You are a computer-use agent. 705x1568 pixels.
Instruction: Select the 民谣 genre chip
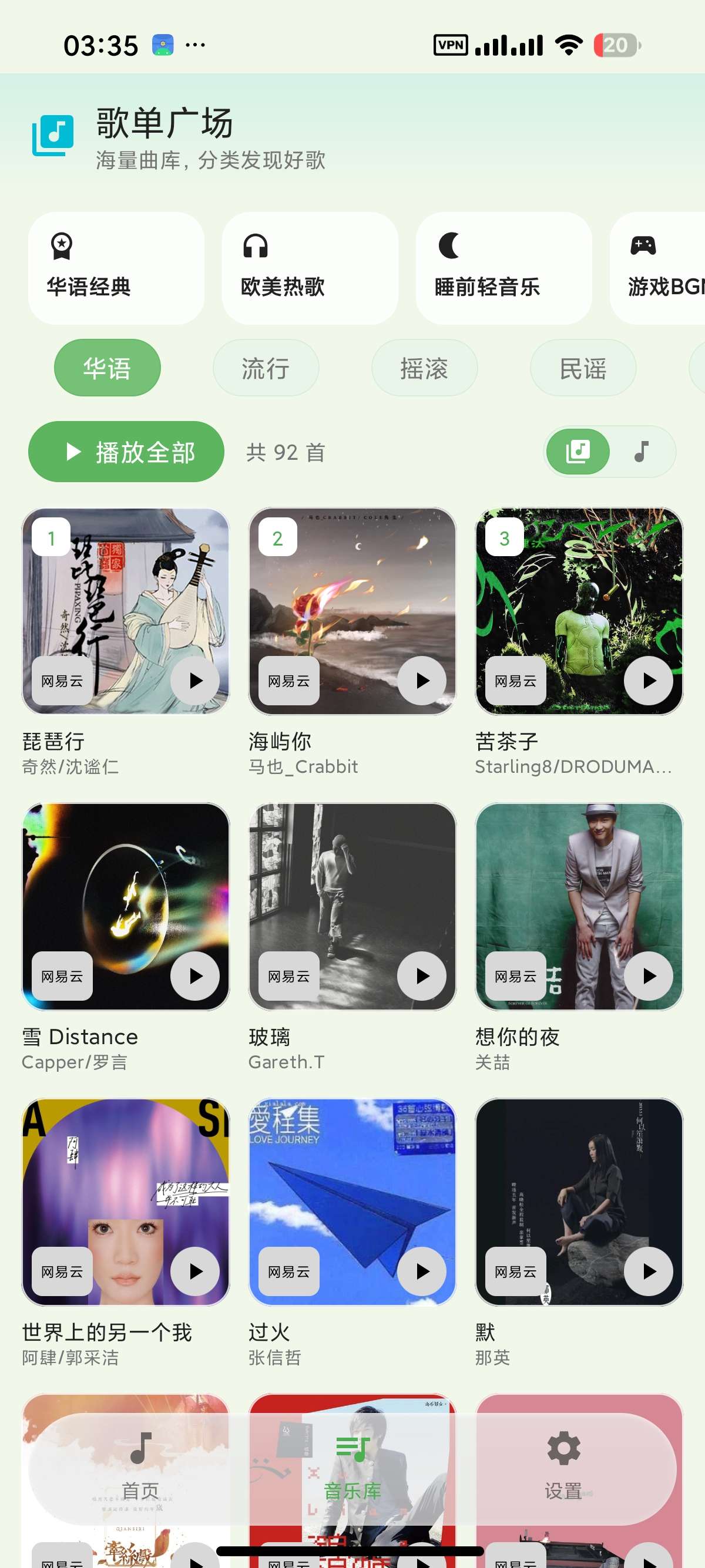tap(583, 368)
